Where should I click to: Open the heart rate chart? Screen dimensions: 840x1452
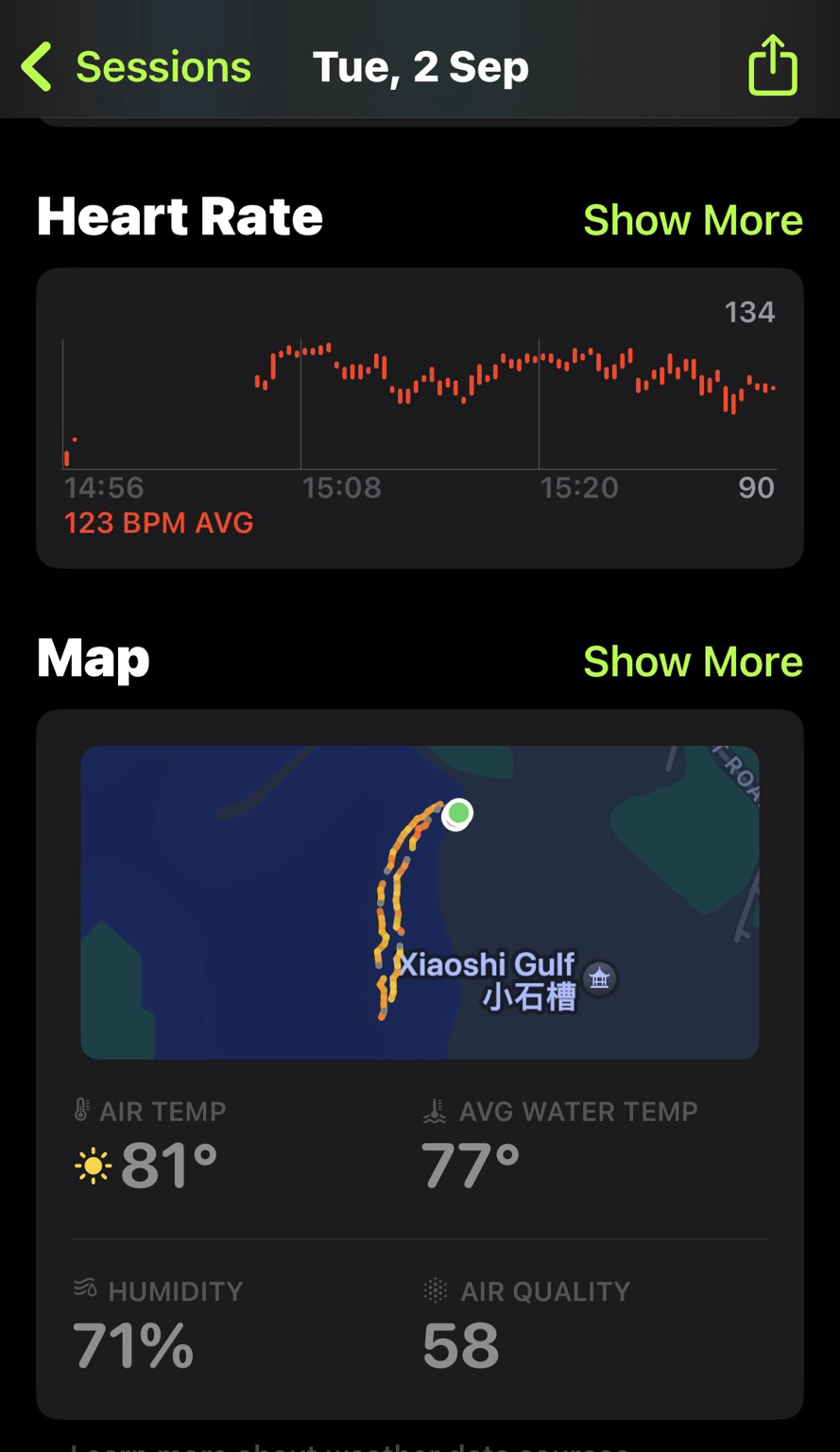tap(420, 417)
